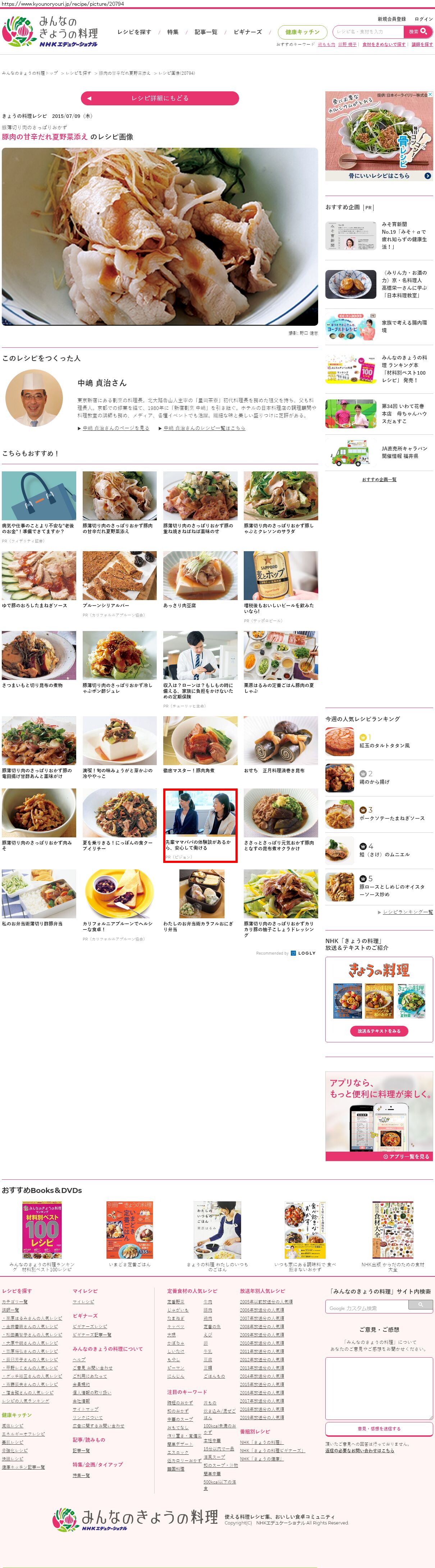Open the 特集 navigation item
The image size is (435, 1568).
point(173,32)
